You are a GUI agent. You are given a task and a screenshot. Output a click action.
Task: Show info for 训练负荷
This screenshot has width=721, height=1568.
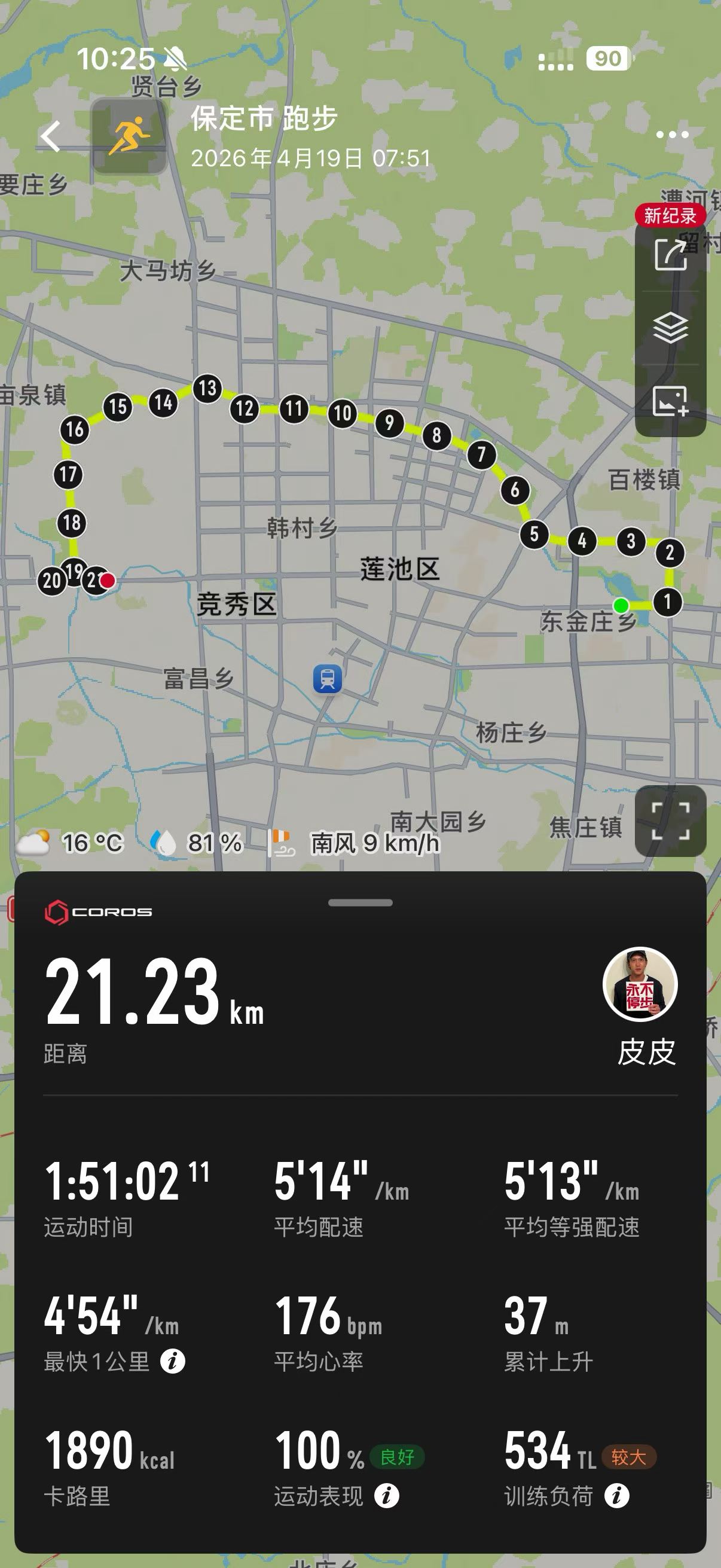[616, 1496]
